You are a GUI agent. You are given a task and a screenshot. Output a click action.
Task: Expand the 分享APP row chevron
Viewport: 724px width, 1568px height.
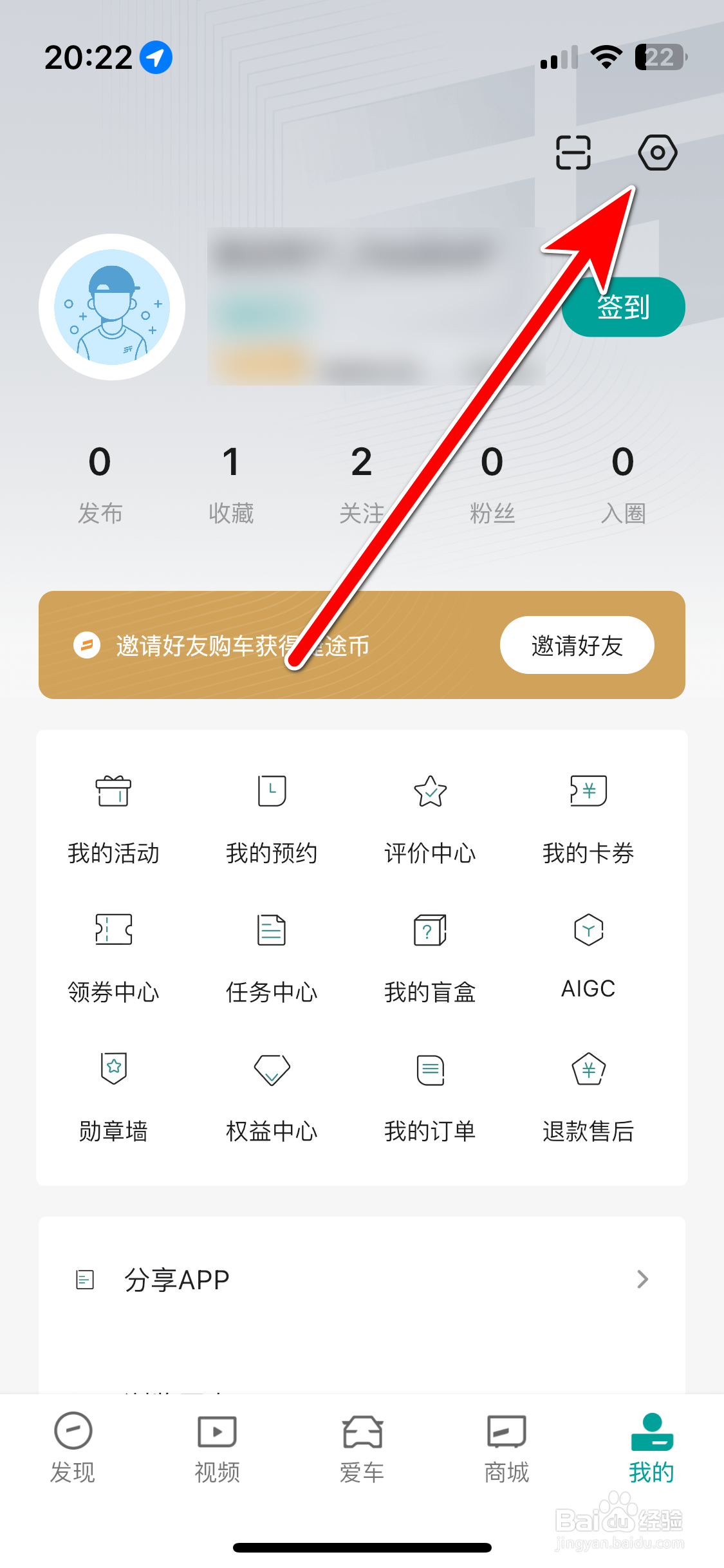pyautogui.click(x=643, y=1278)
